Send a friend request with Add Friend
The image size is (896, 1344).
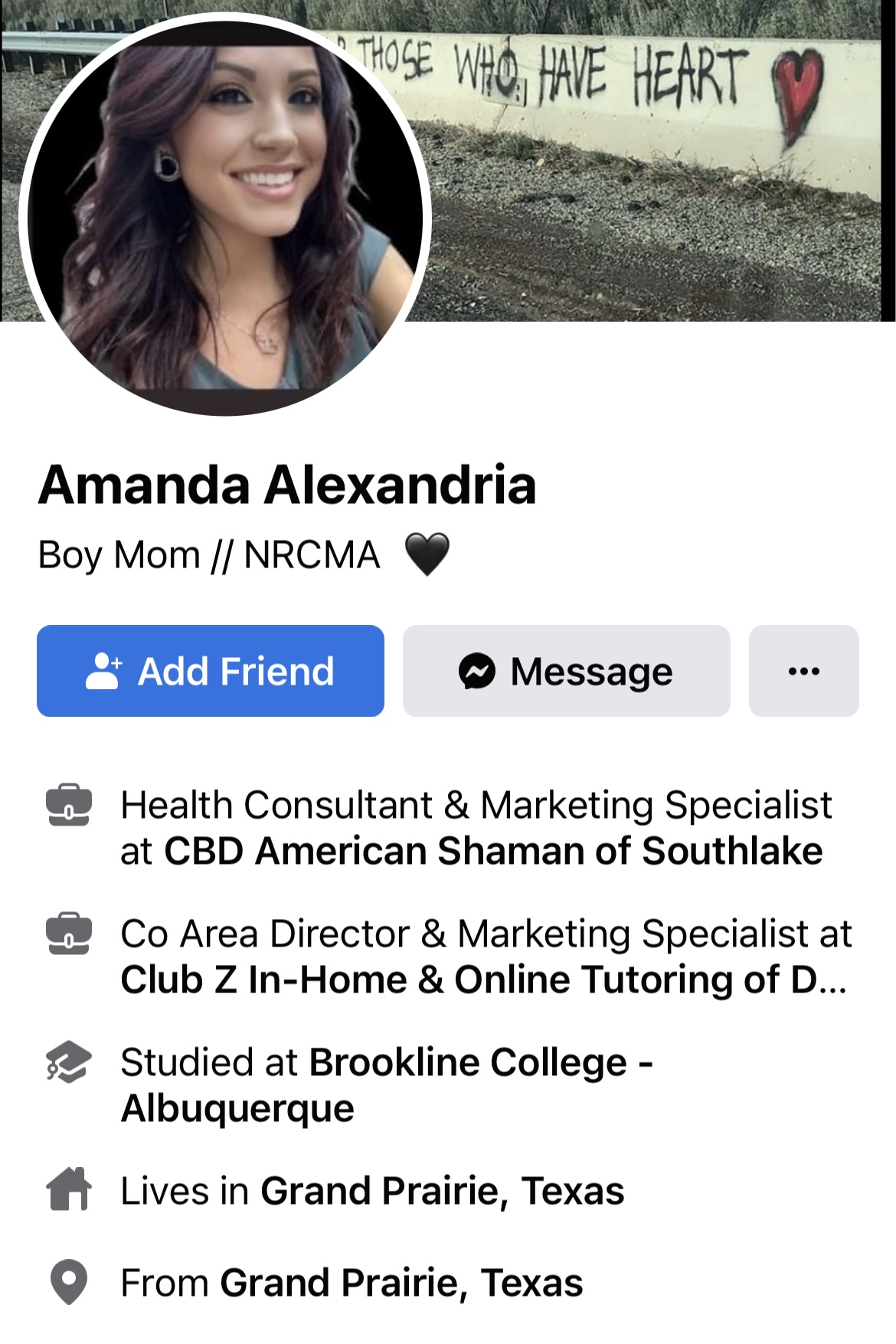[210, 671]
